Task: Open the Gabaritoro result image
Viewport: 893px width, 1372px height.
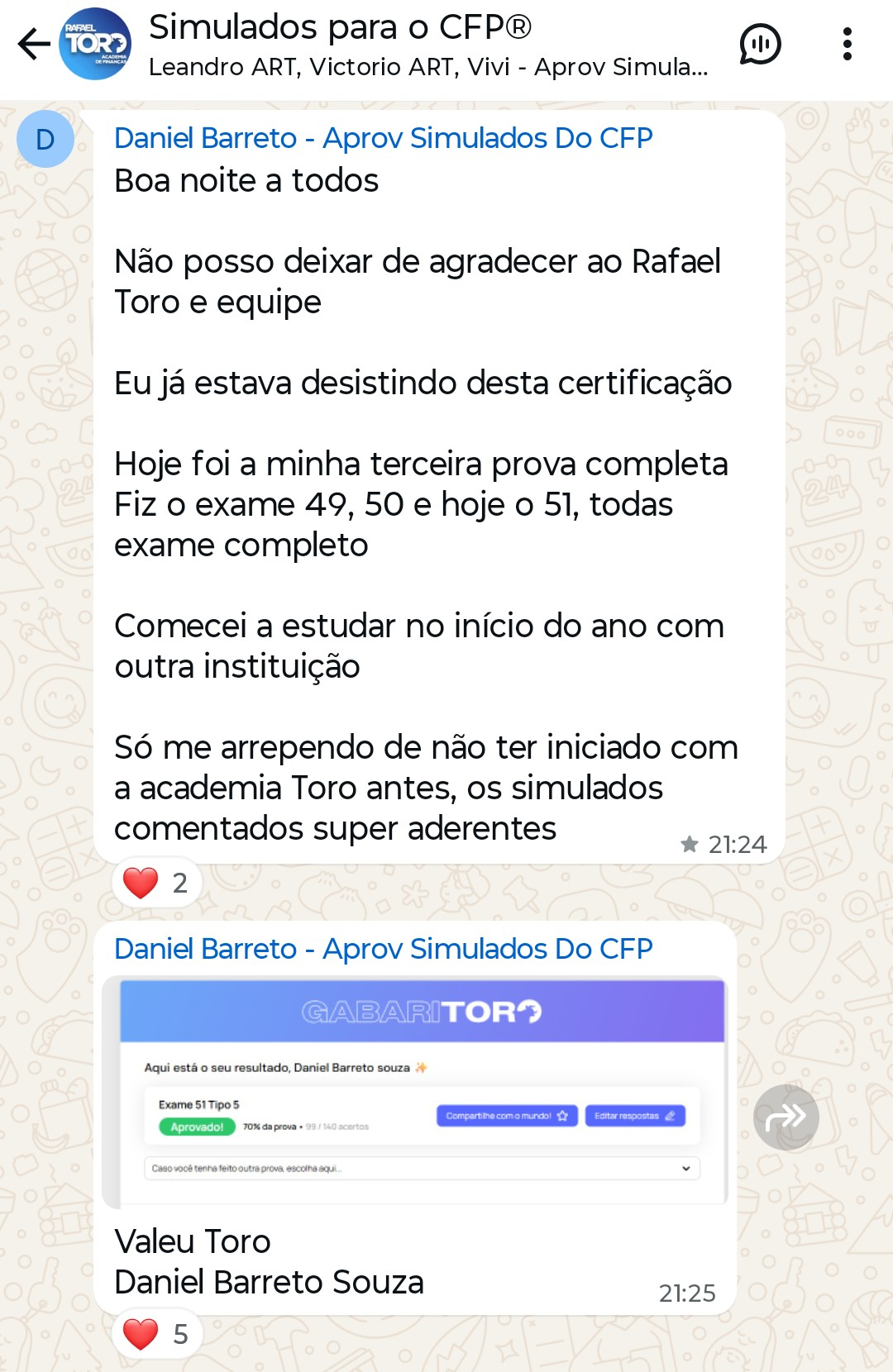Action: tap(414, 1091)
